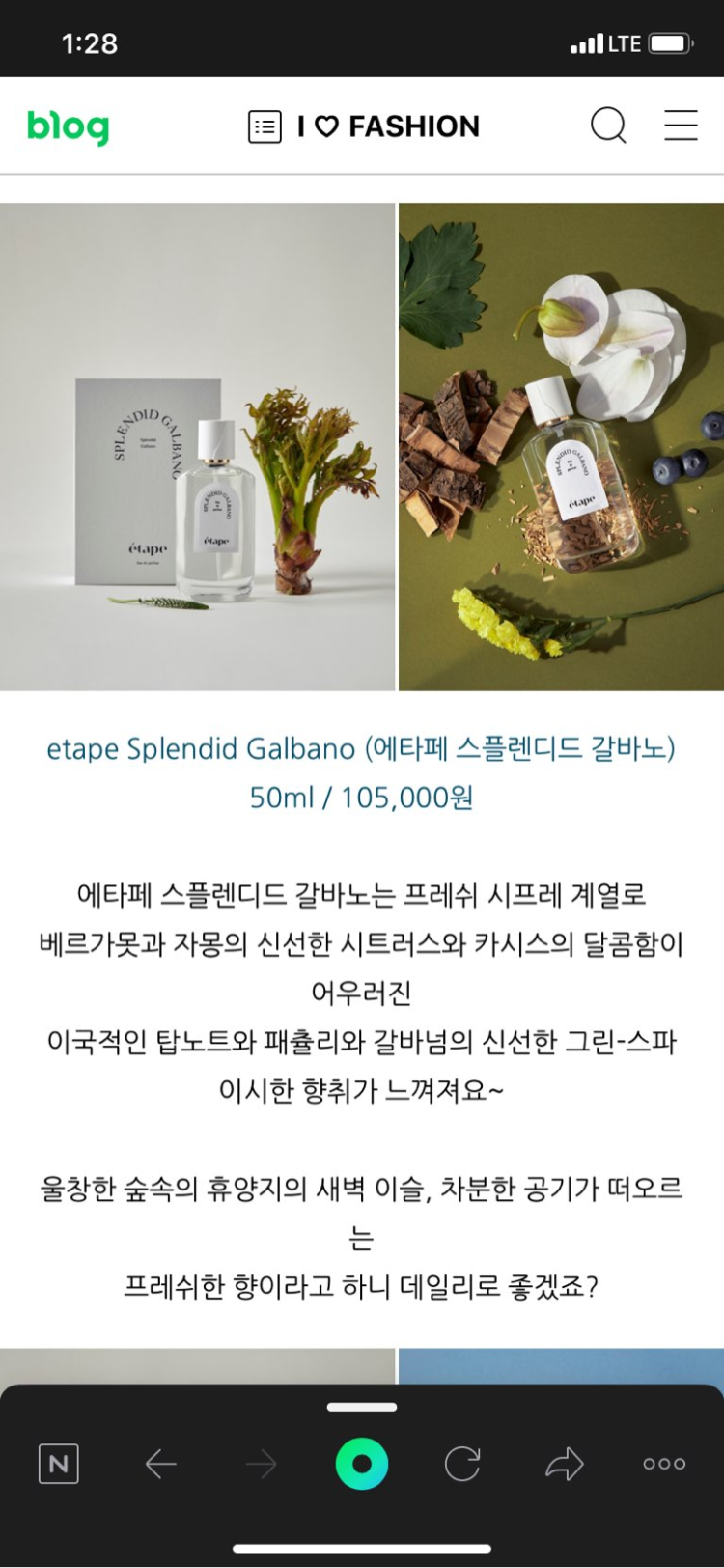Tap the blog logo

coord(68,126)
